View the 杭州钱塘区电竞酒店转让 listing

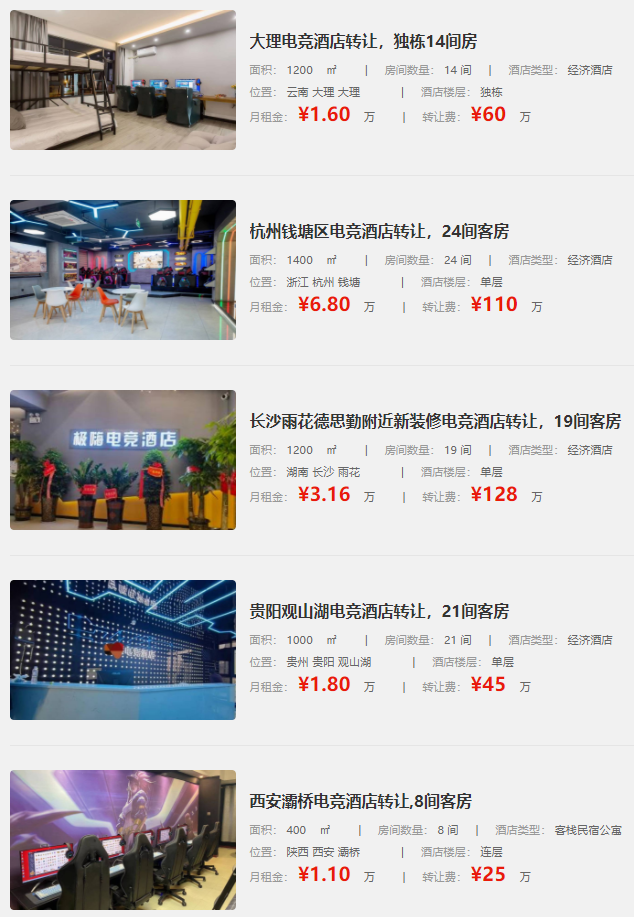point(379,232)
